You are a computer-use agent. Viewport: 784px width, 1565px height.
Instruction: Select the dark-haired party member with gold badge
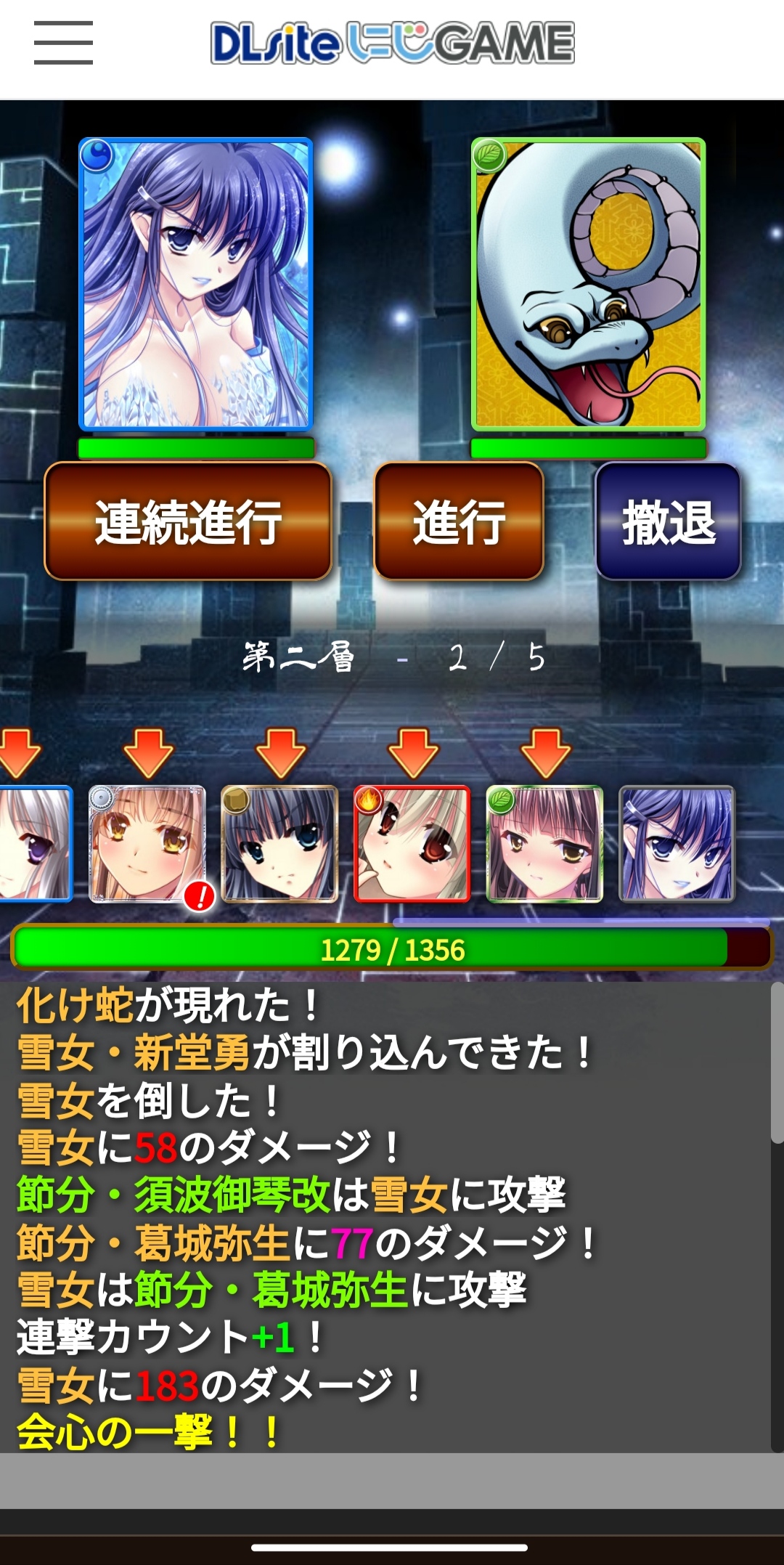(x=279, y=844)
